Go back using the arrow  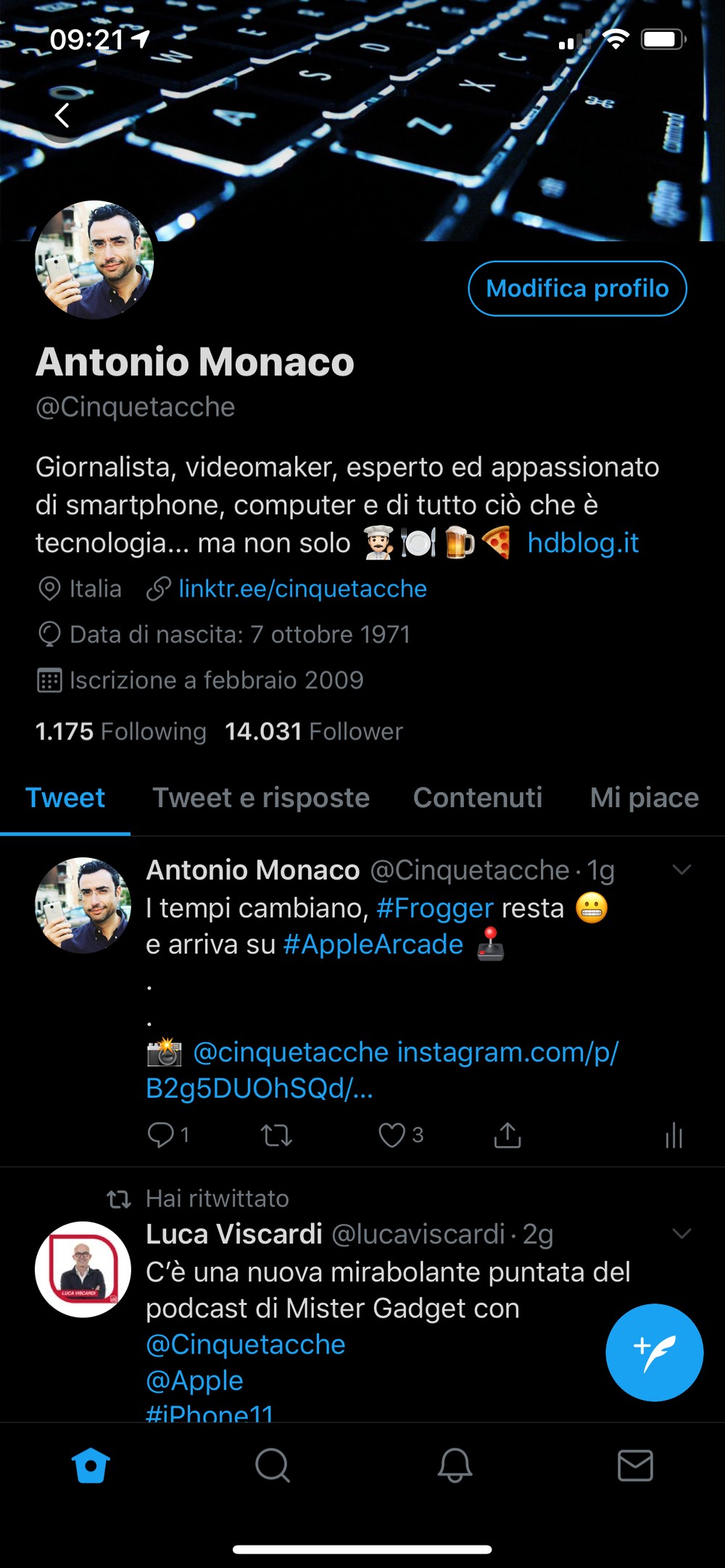(62, 114)
